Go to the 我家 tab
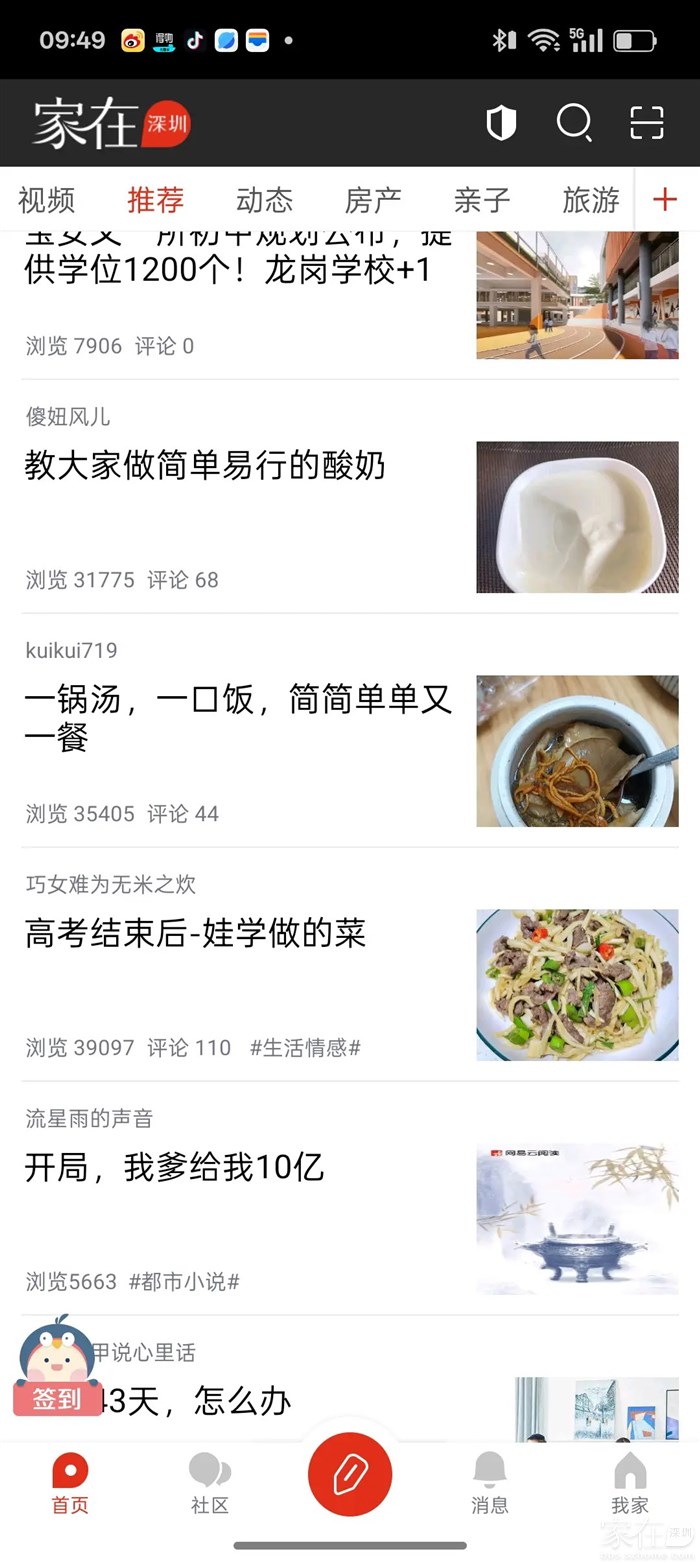Viewport: 700px width, 1563px height. [x=630, y=1484]
